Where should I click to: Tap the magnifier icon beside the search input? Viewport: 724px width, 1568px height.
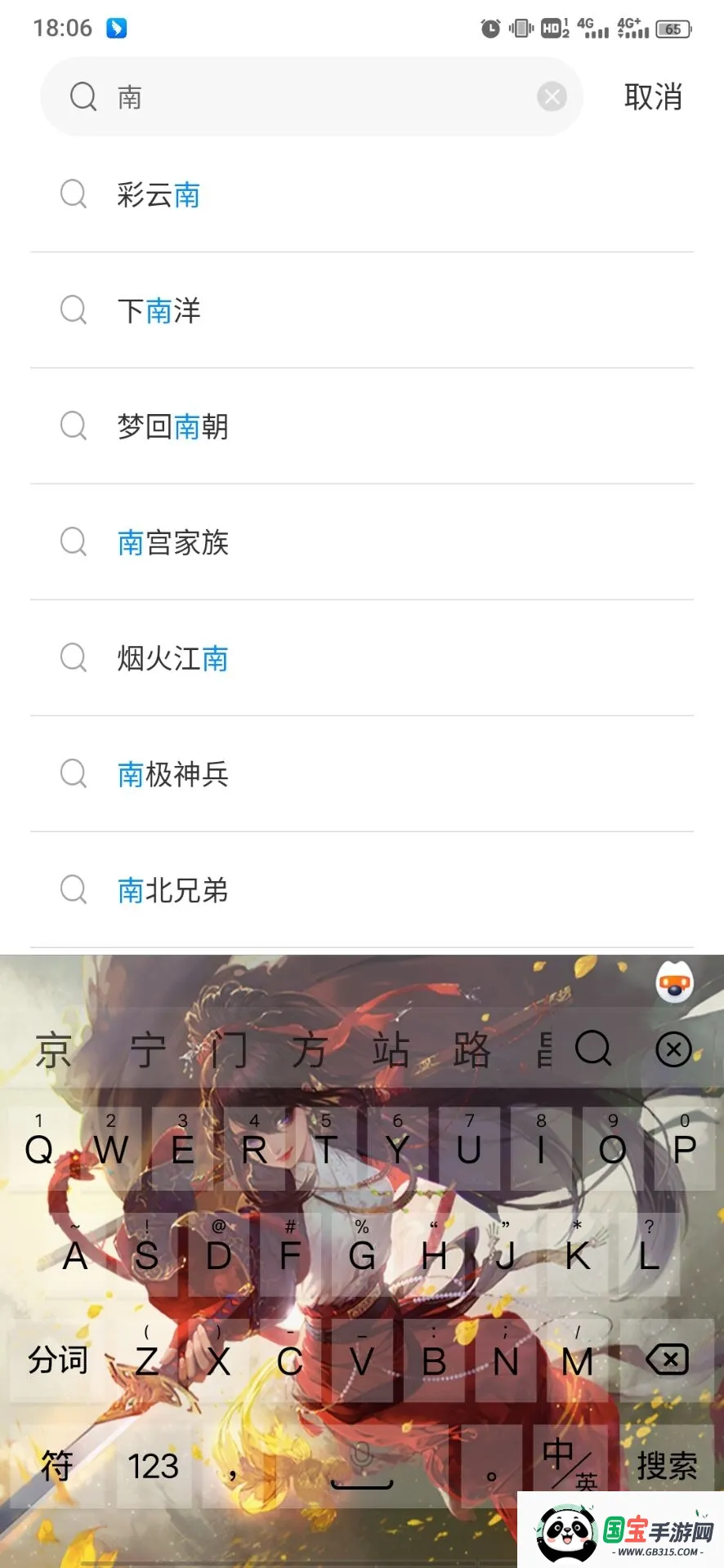83,96
